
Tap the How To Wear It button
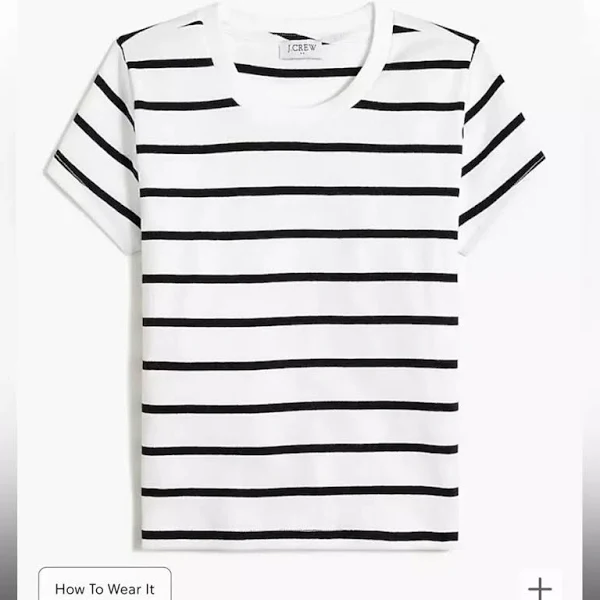tap(105, 587)
